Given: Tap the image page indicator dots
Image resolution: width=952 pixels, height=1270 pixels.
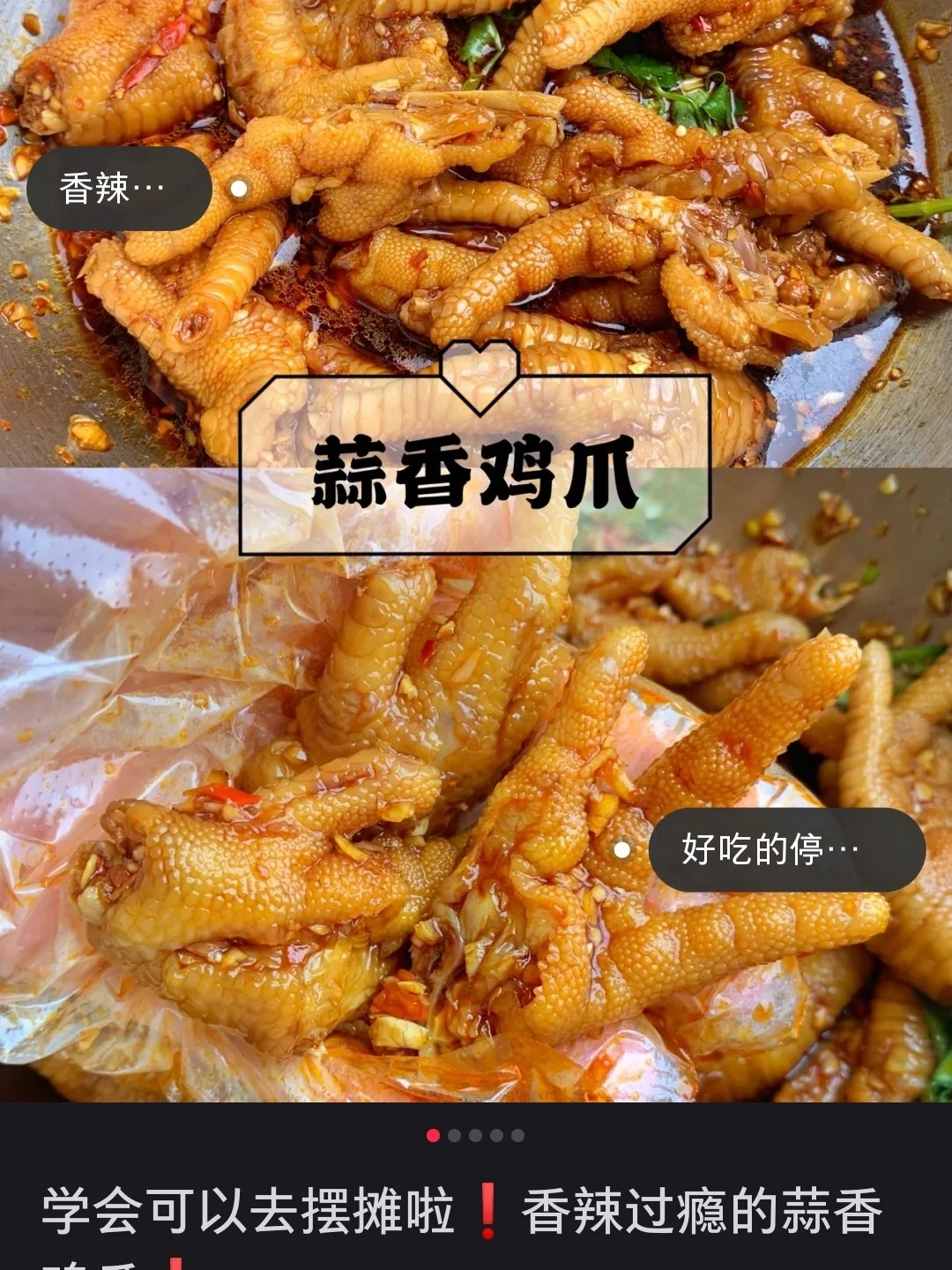Looking at the screenshot, I should click(x=476, y=1135).
